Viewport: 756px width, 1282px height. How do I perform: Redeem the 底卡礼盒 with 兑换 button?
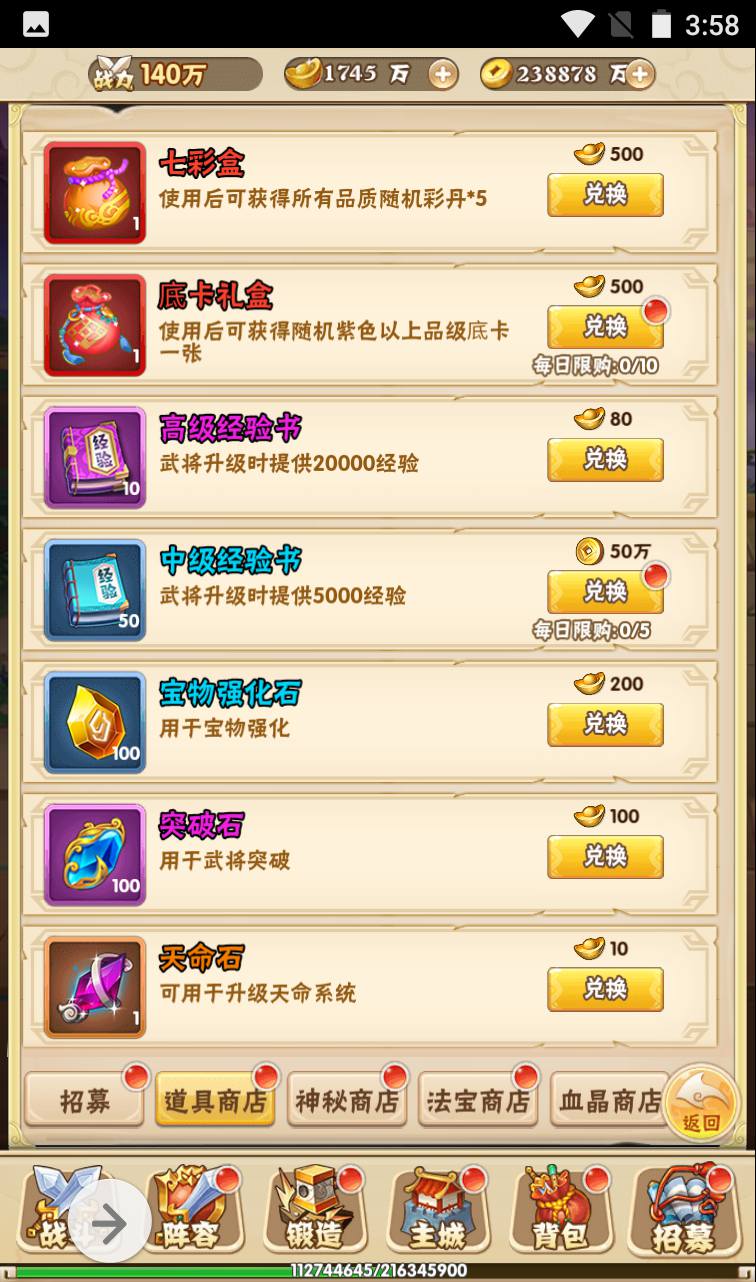[x=605, y=328]
